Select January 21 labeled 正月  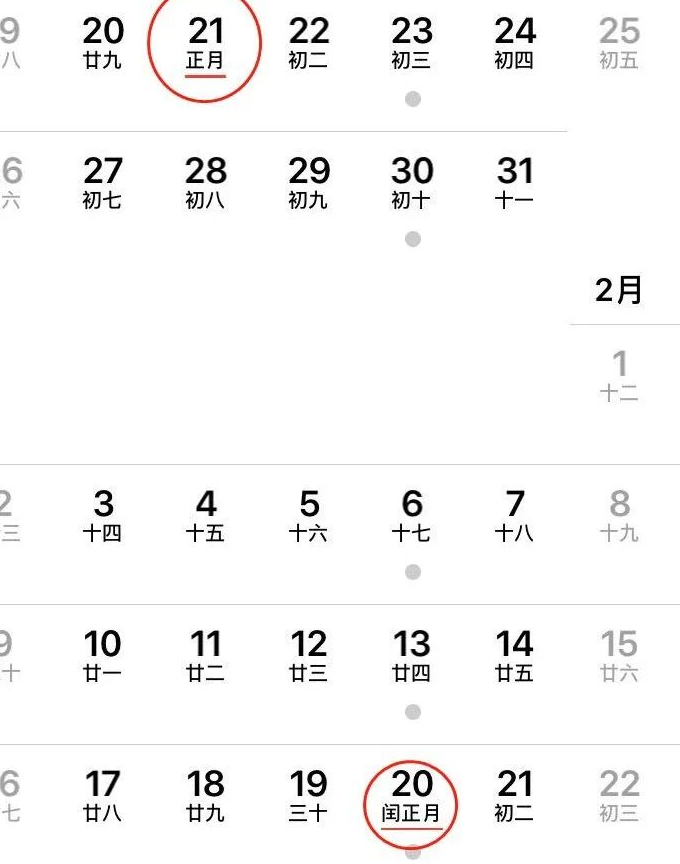[x=205, y=43]
